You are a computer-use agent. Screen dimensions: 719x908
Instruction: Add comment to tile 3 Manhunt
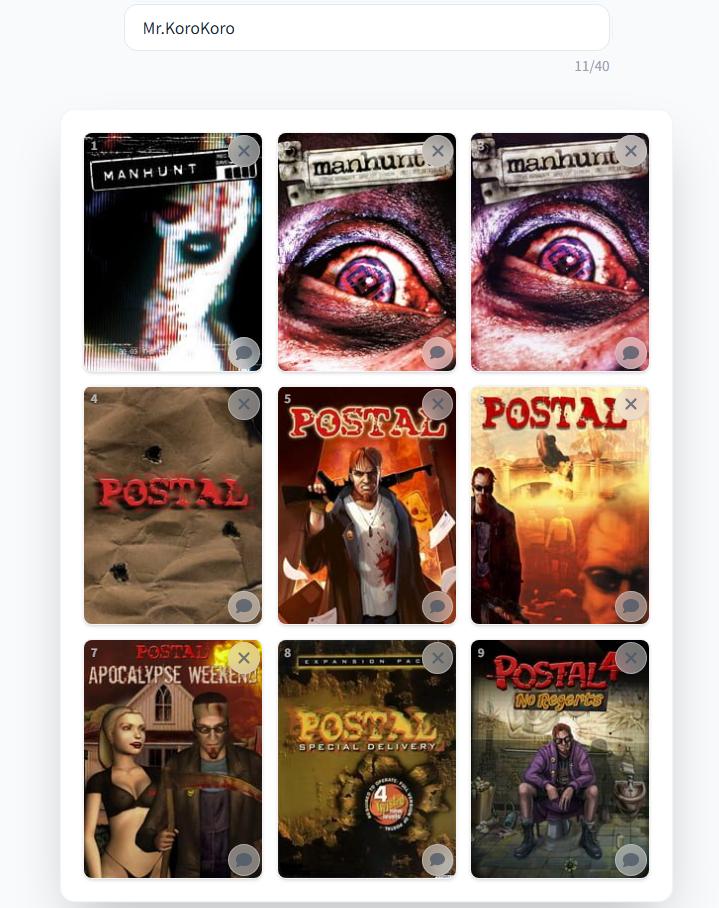click(x=630, y=353)
